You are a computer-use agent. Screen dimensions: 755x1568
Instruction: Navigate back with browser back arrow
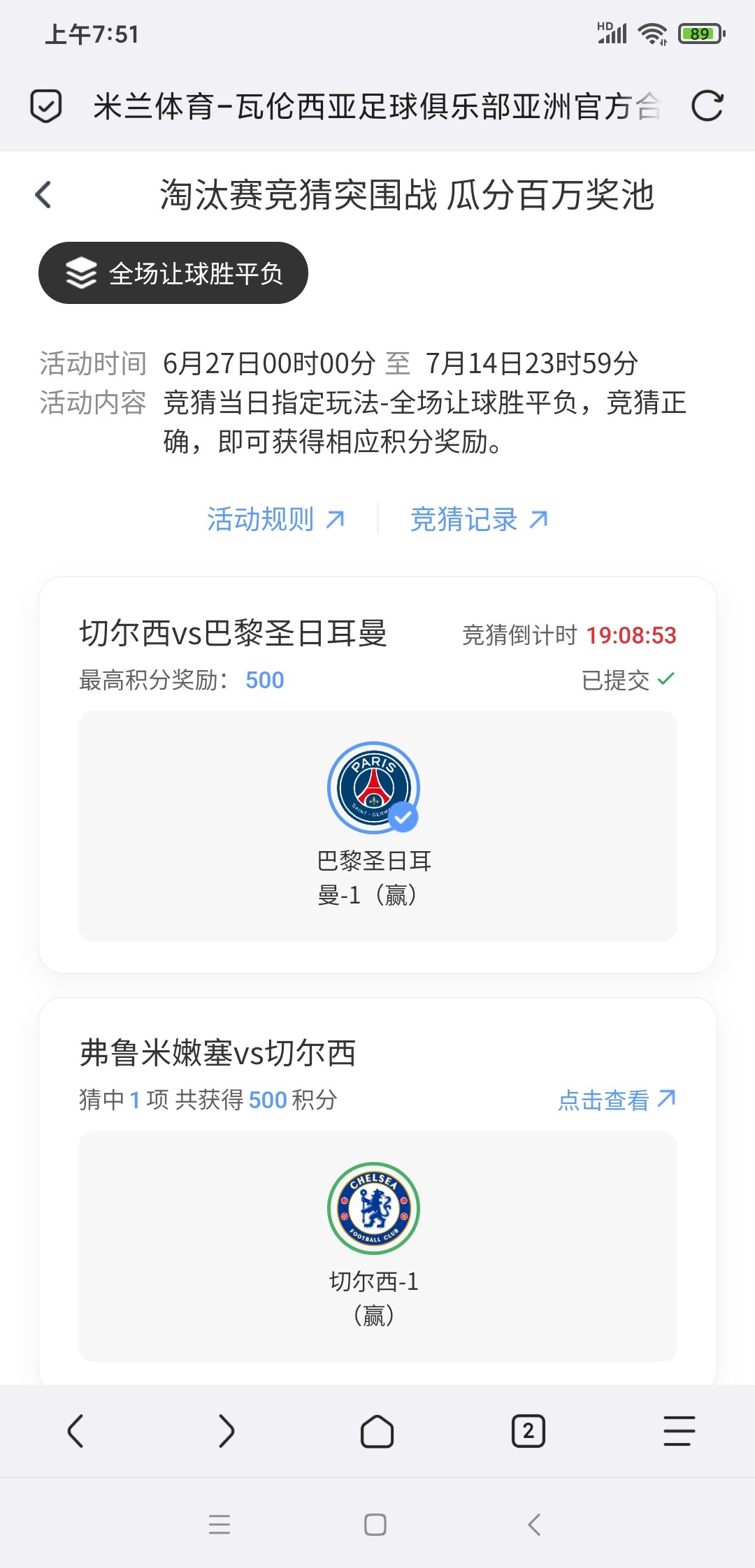point(75,1431)
